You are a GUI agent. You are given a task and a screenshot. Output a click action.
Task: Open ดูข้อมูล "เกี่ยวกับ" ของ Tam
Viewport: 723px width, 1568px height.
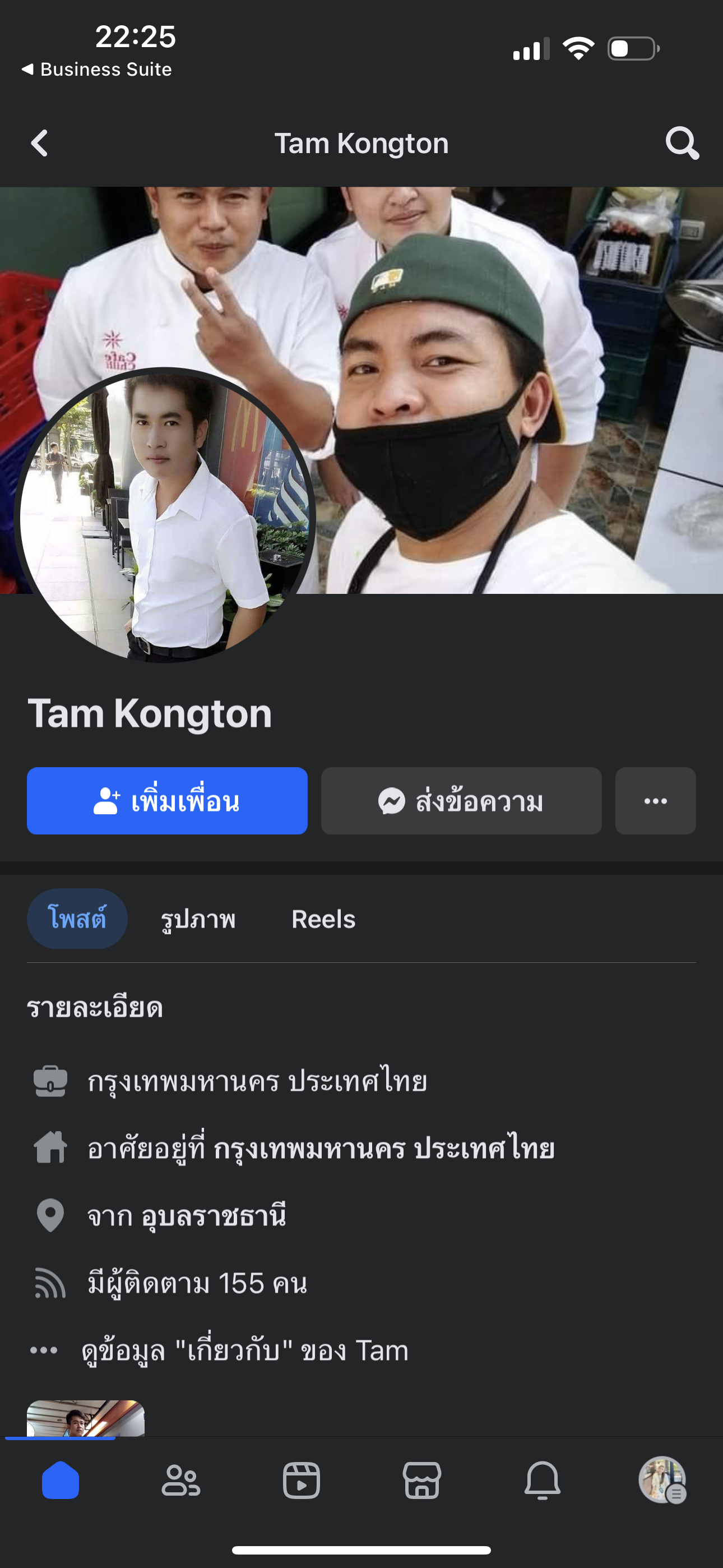pos(245,1351)
